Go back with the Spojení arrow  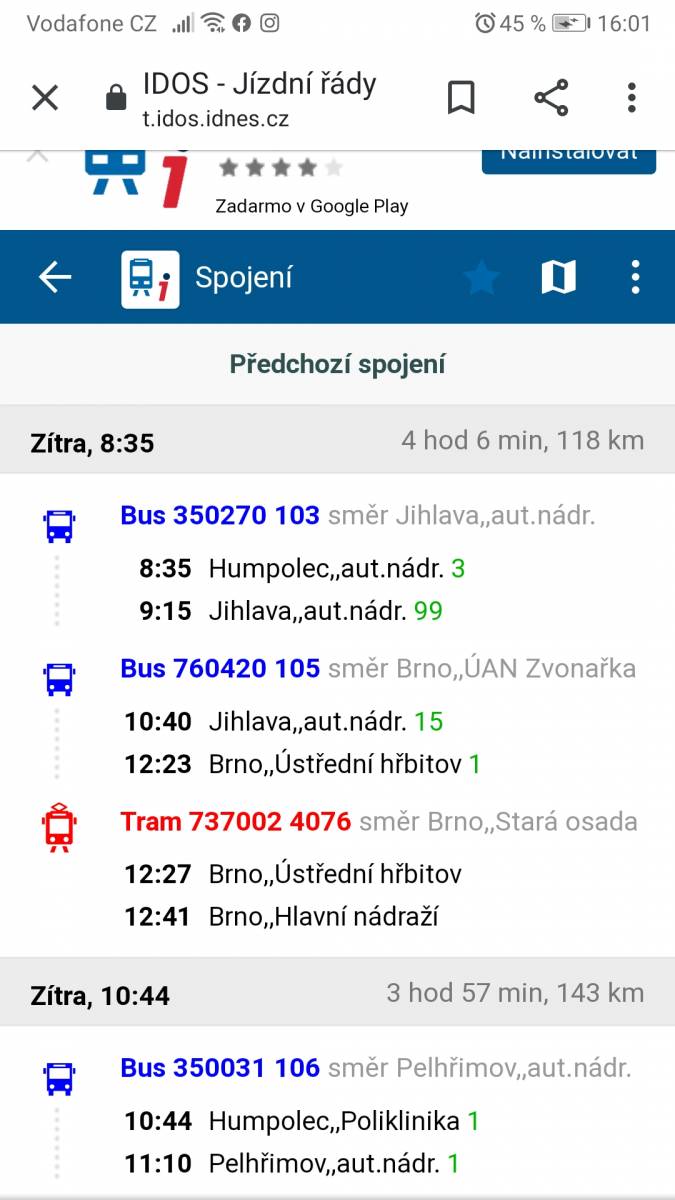pos(55,277)
